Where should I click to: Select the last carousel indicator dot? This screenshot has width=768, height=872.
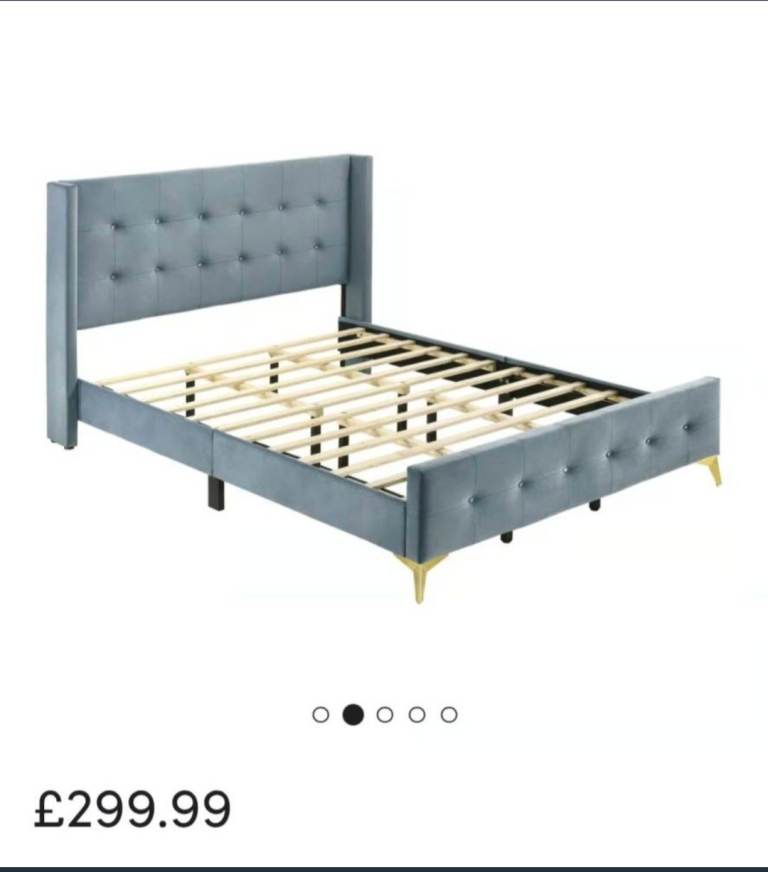pyautogui.click(x=449, y=715)
